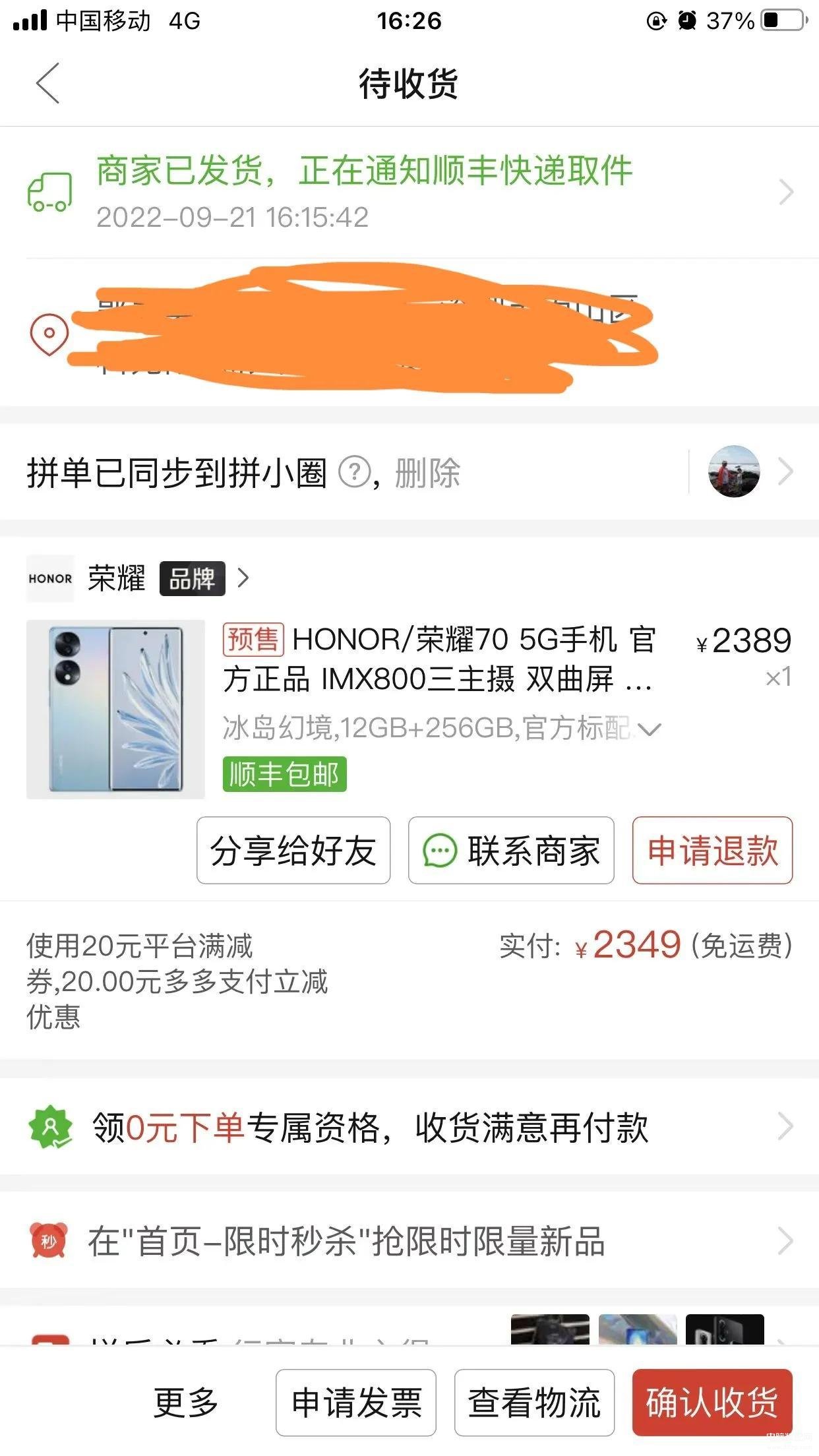Tap 查看物流 to view logistics
The image size is (819, 1456).
coord(534,1402)
